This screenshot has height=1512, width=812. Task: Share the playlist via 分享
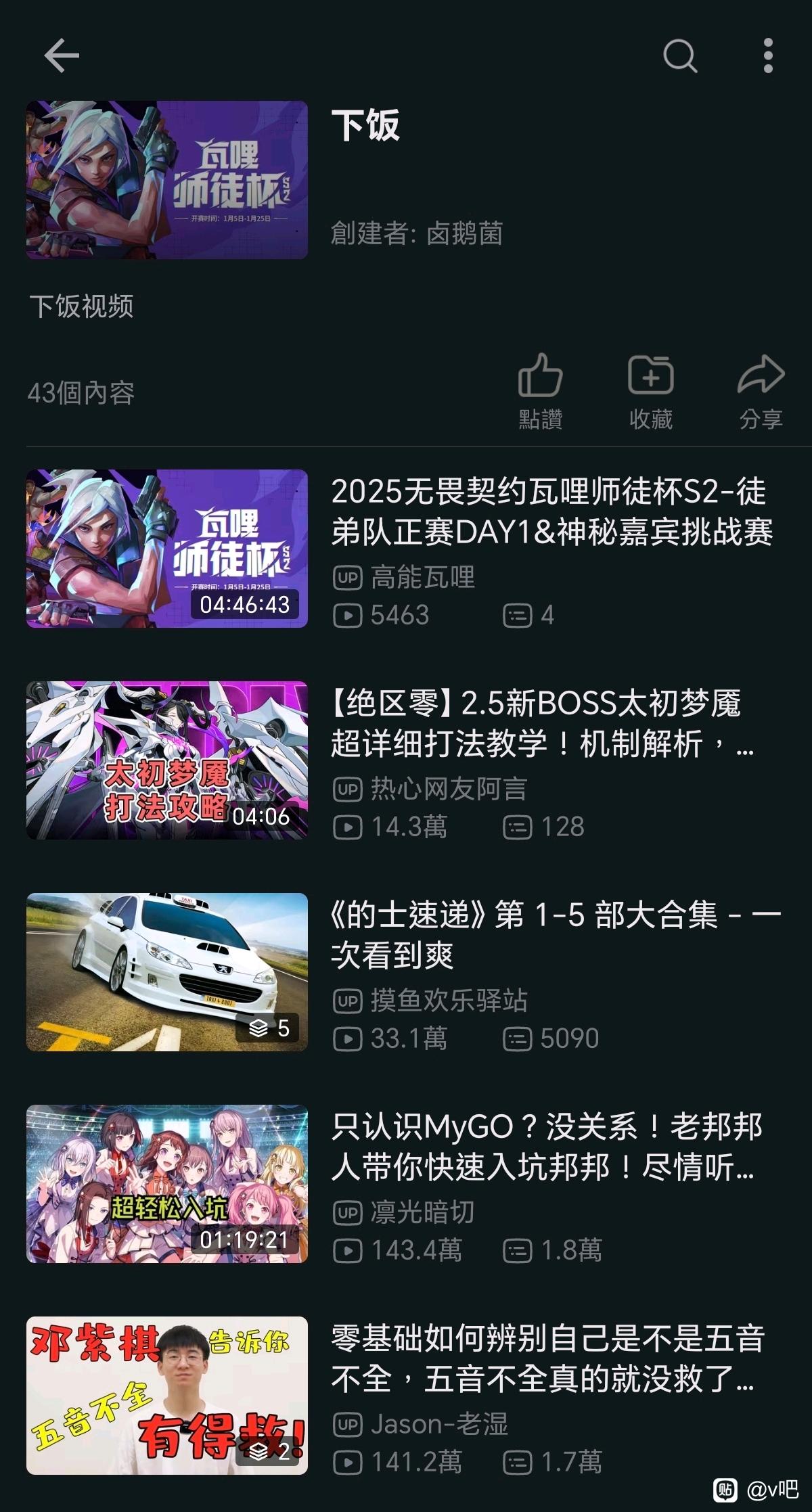click(761, 391)
